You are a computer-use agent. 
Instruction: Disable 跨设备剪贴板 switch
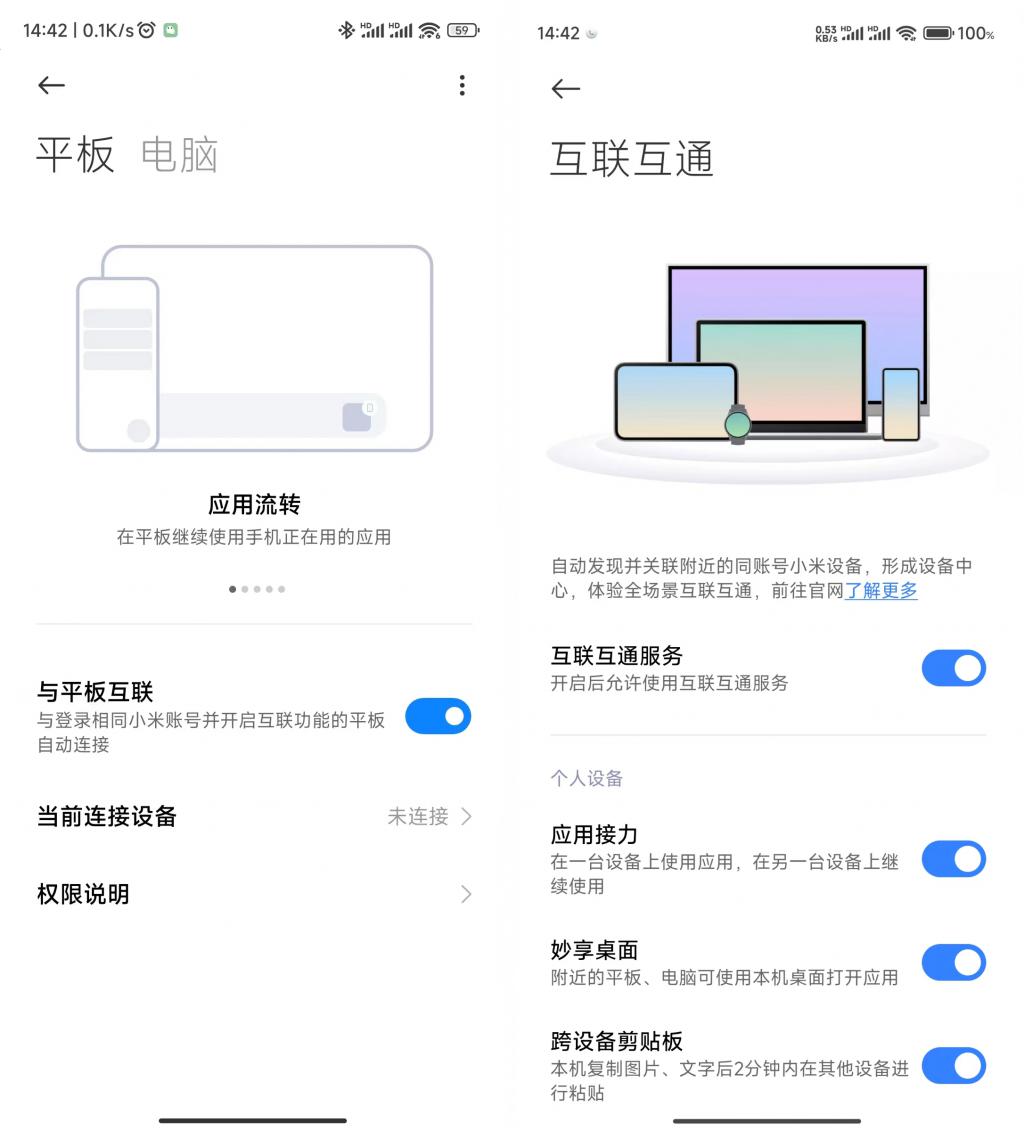coord(953,1066)
